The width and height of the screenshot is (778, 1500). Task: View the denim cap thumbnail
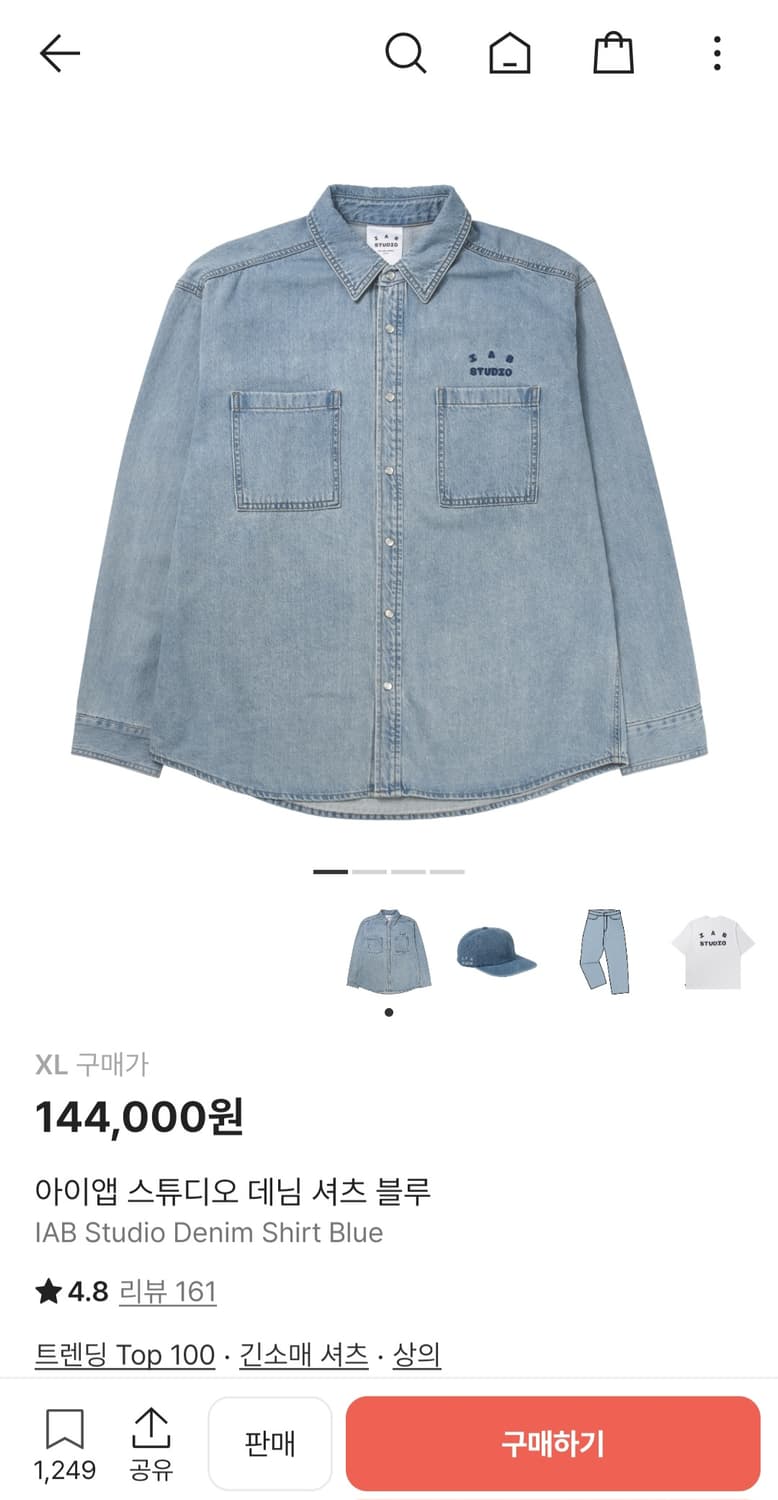[497, 952]
